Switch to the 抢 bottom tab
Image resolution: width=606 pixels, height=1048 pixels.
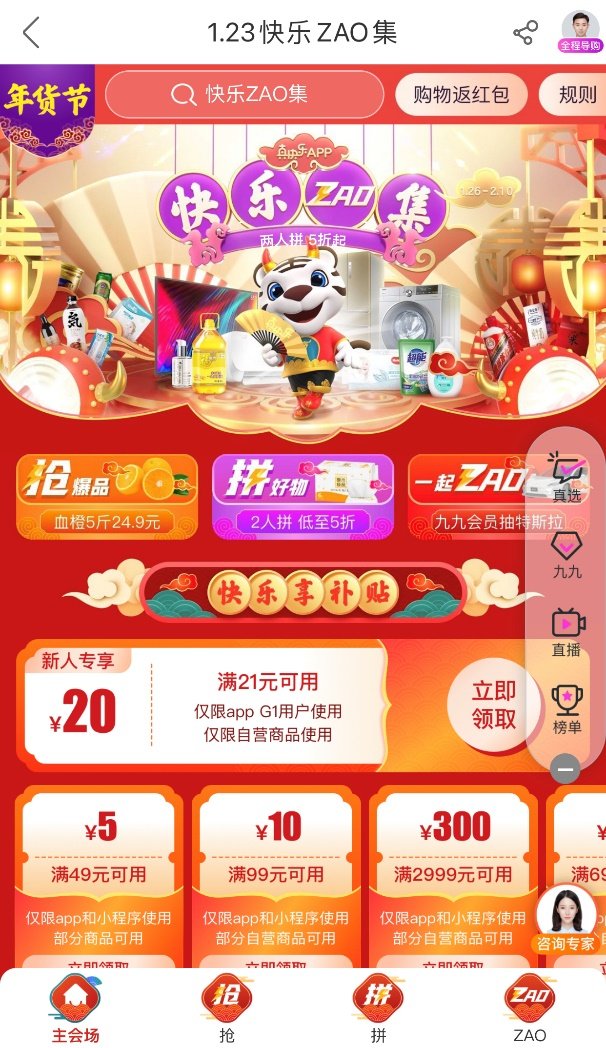pos(227,1010)
